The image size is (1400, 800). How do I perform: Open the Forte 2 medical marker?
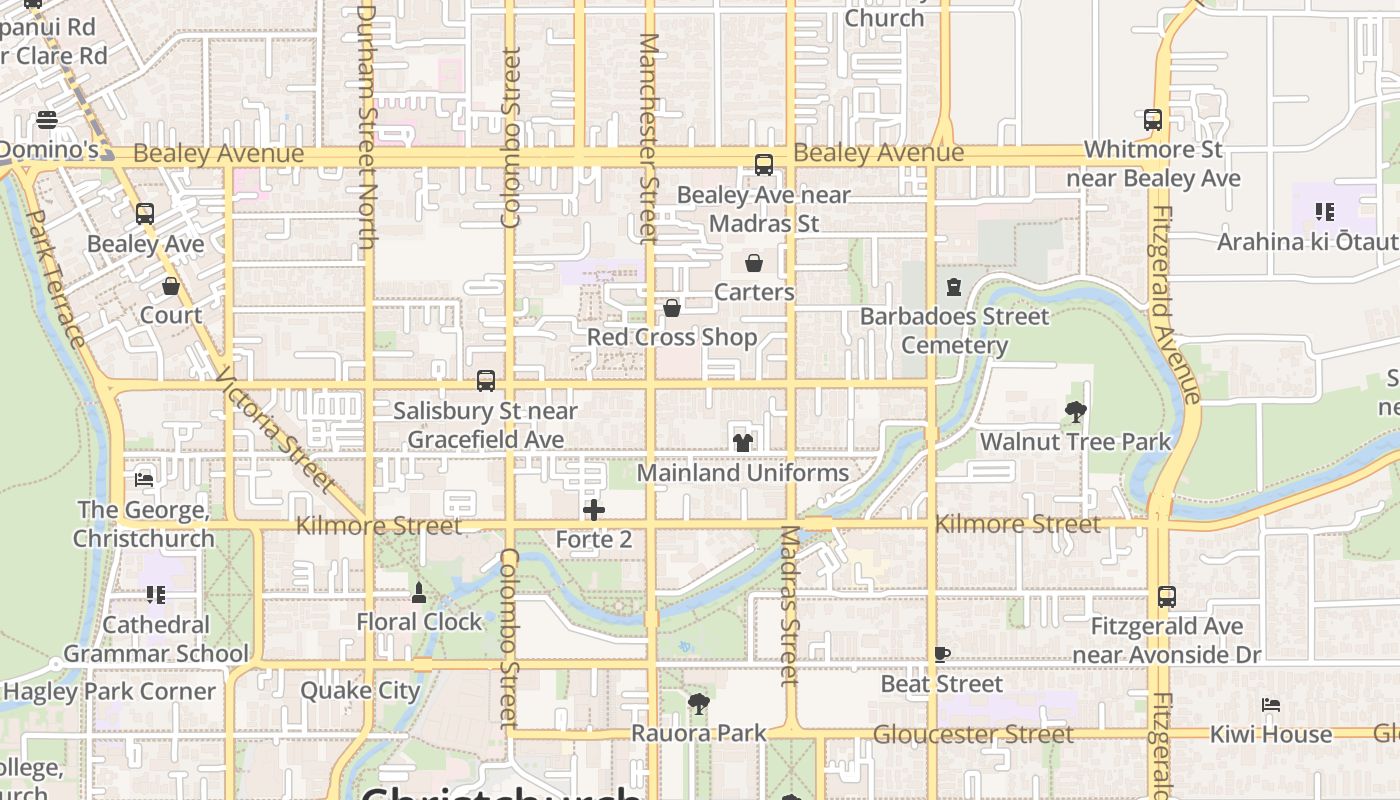(x=594, y=510)
